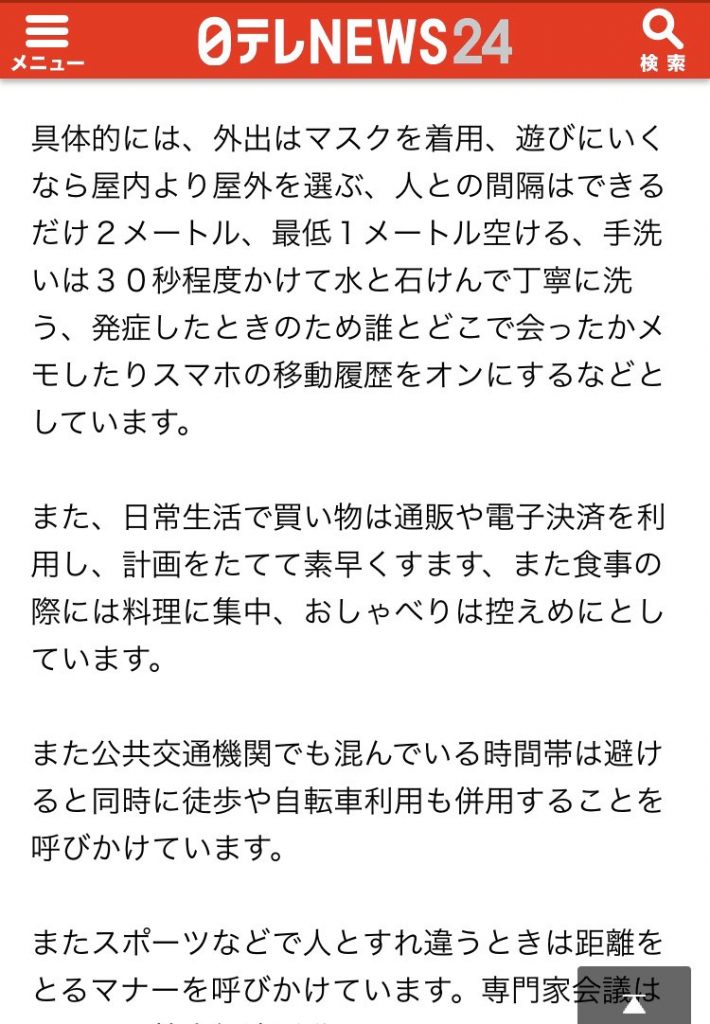The image size is (710, 1024).
Task: Open the メニュー hamburger menu
Action: 46,40
